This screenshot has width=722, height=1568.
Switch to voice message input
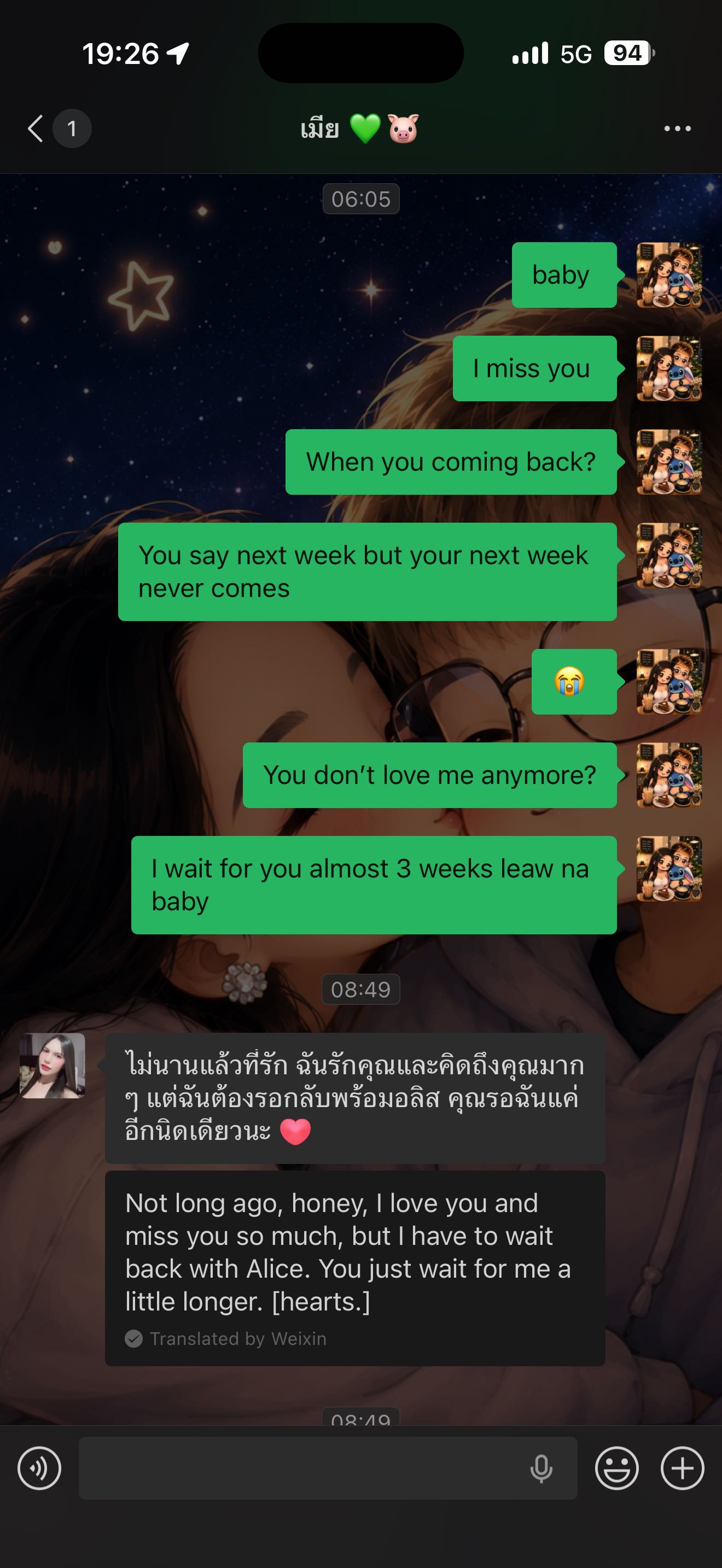click(39, 1468)
